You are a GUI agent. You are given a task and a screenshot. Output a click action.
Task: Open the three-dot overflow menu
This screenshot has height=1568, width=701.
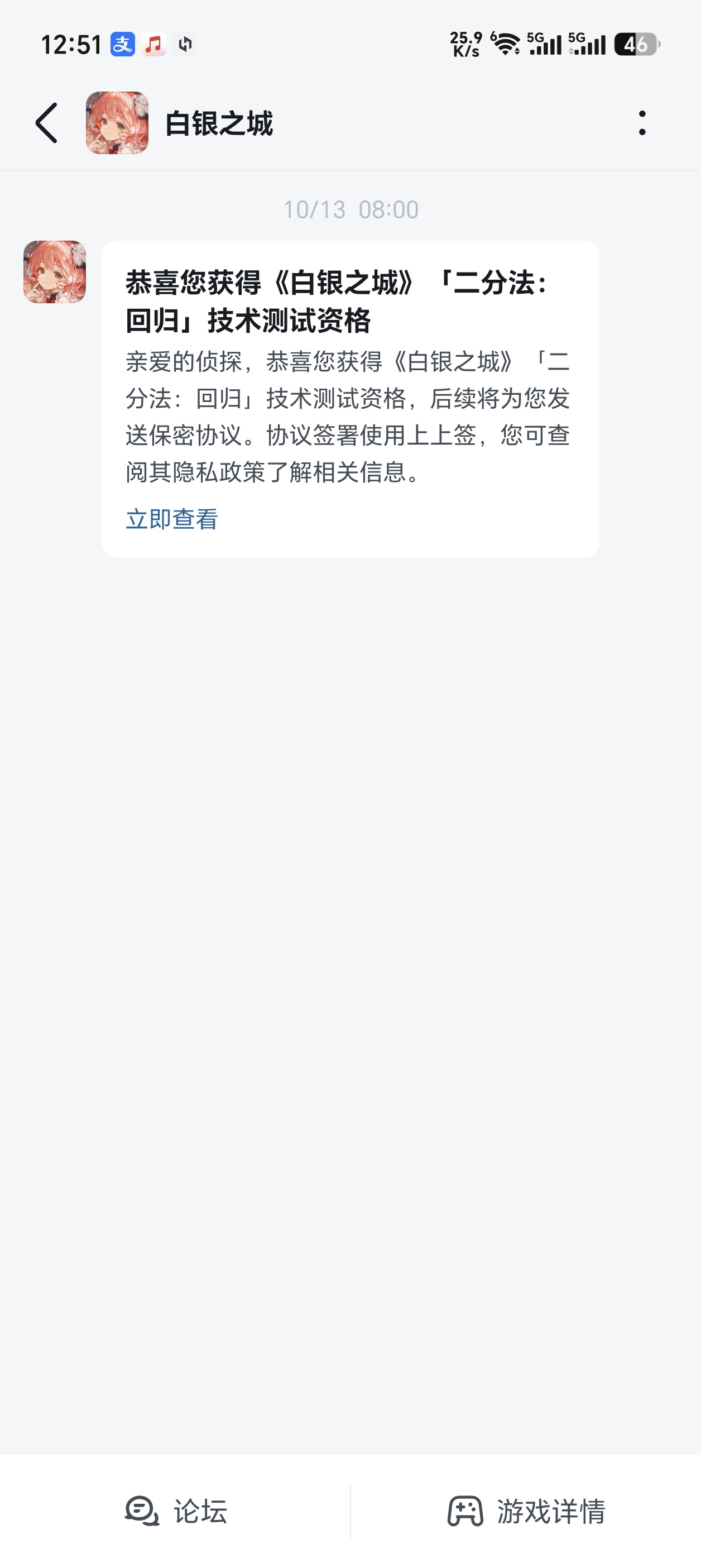coord(642,123)
